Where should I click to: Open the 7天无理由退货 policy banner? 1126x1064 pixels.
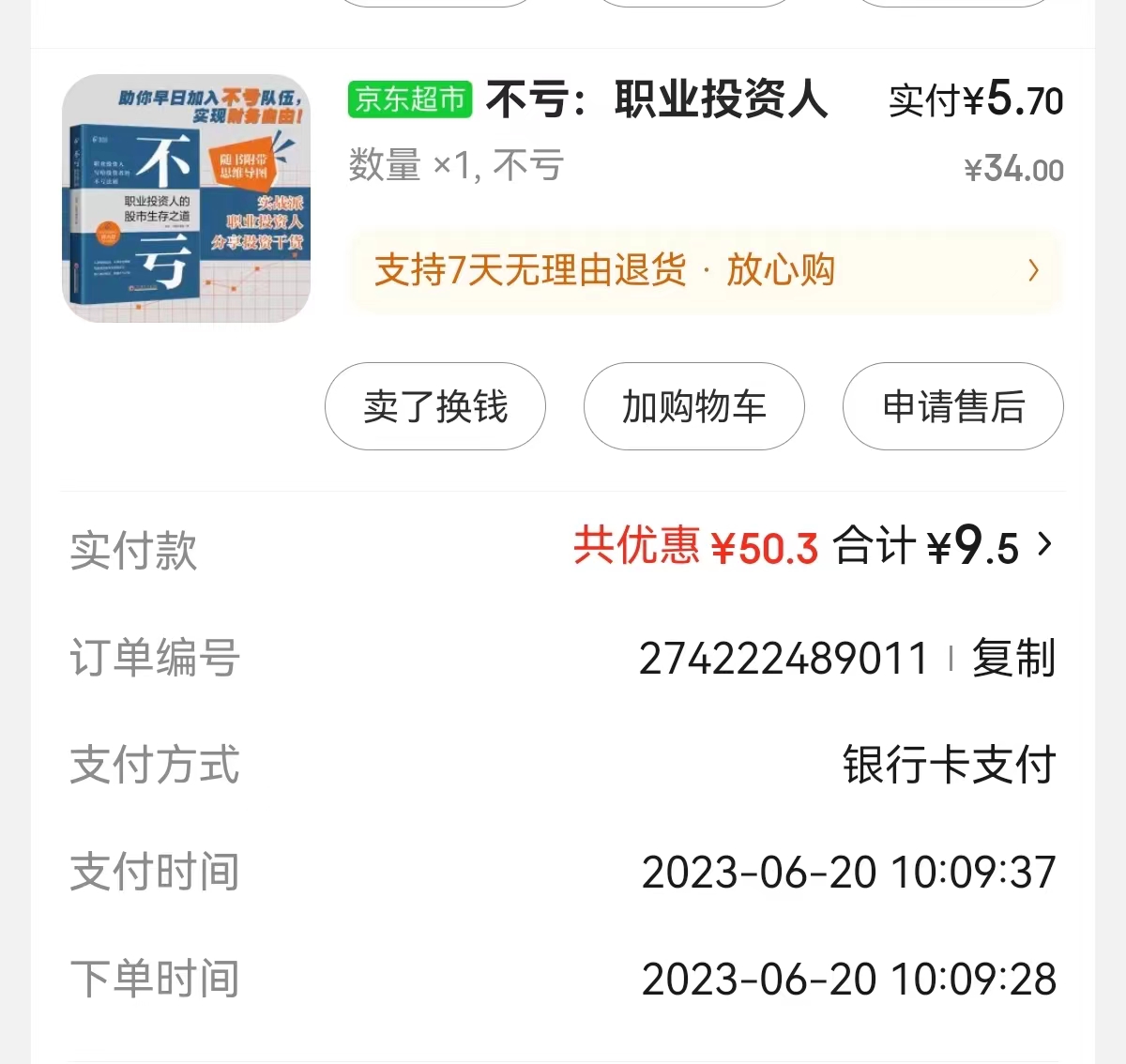click(x=706, y=270)
